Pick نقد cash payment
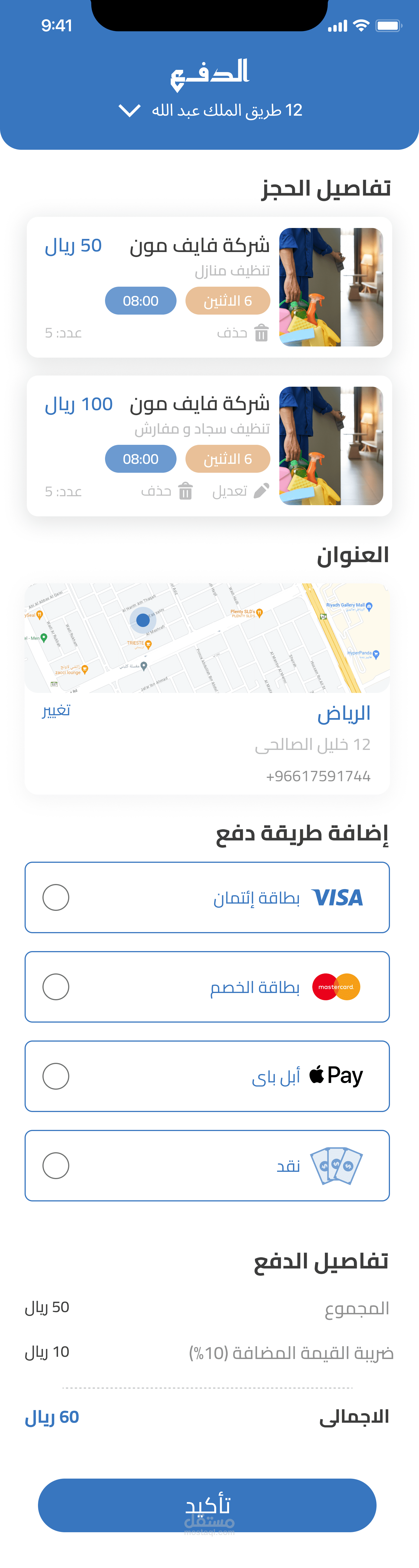The image size is (419, 1568). point(56,1166)
